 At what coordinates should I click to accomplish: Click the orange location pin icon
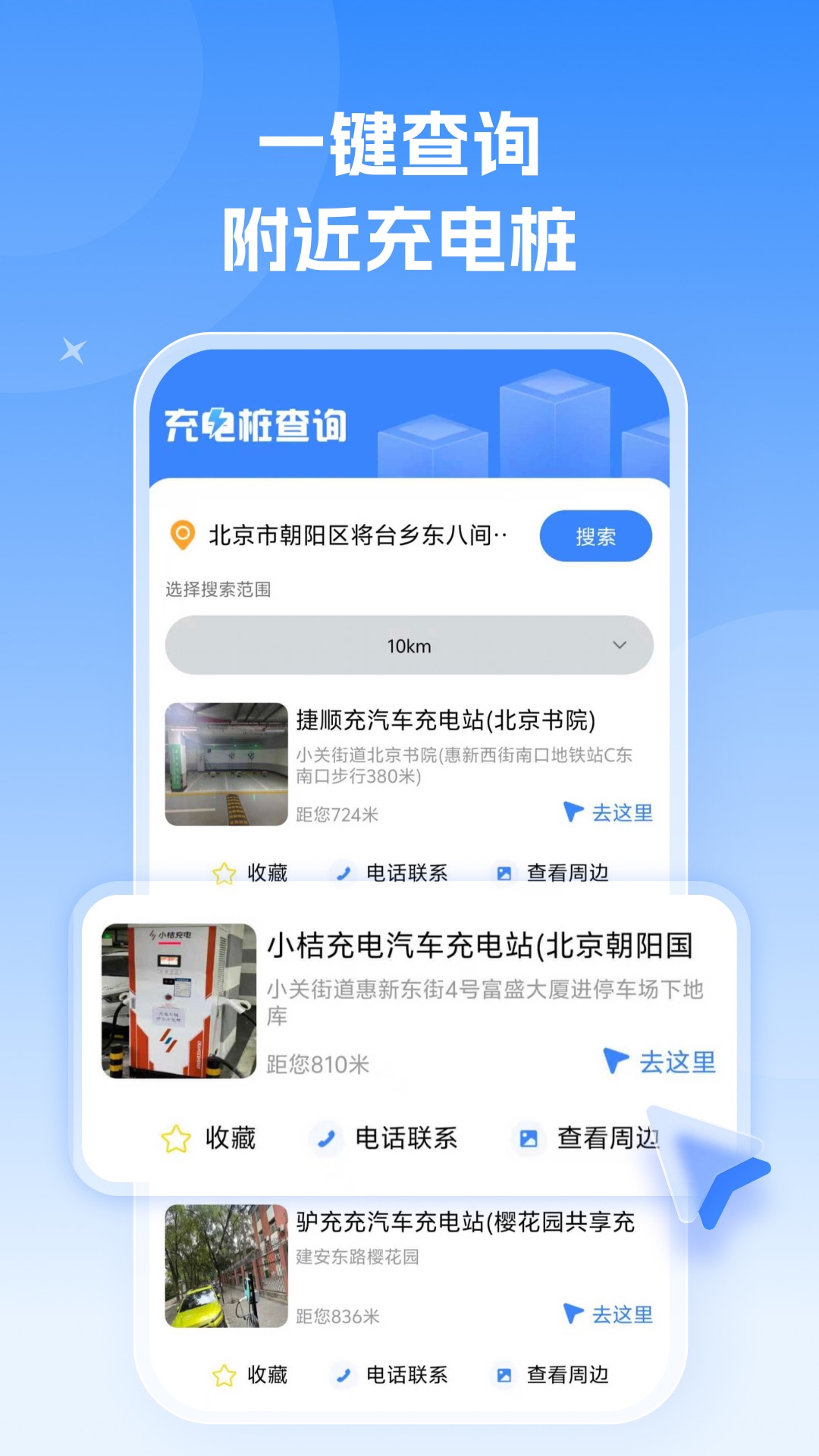pos(180,536)
